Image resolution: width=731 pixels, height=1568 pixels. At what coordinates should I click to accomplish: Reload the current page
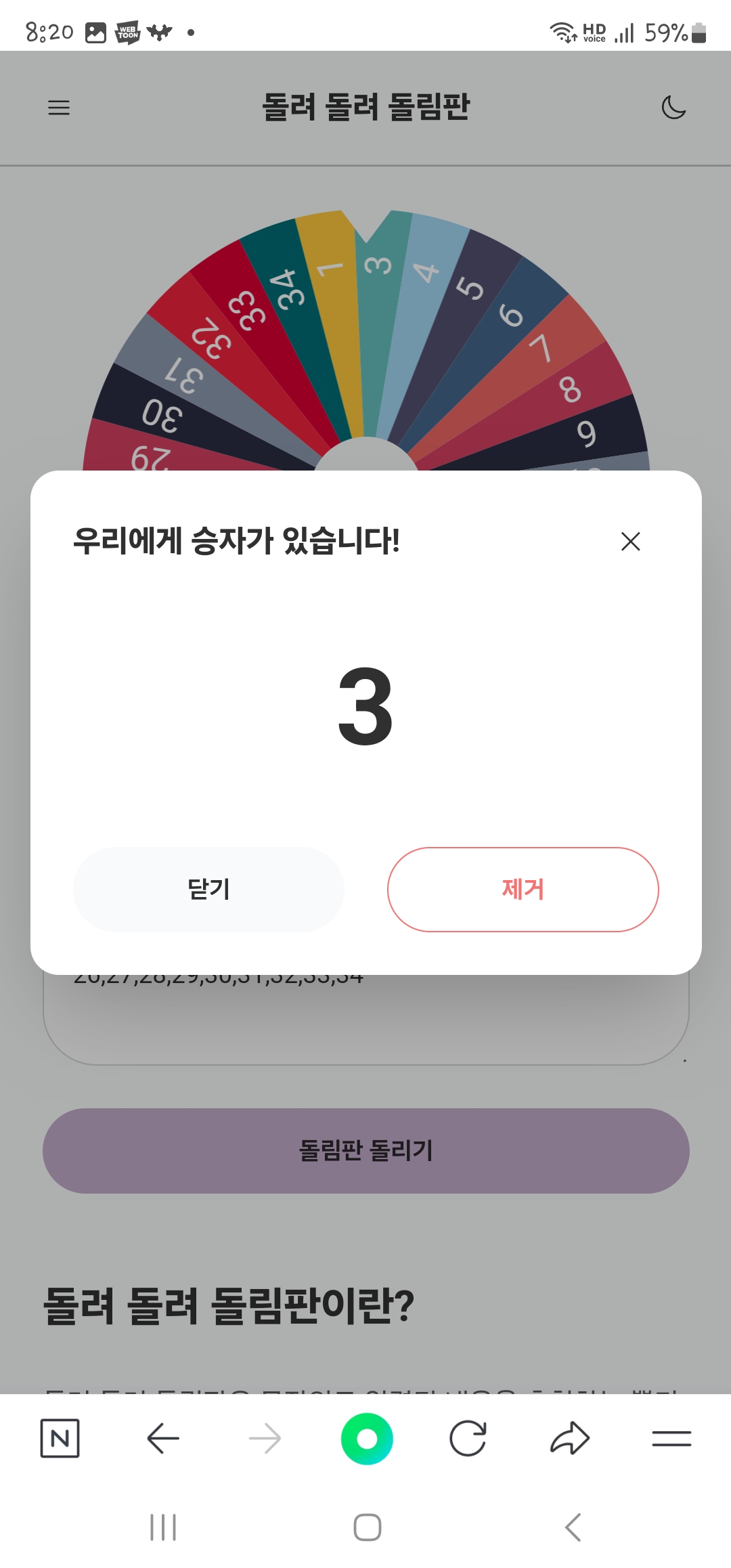point(468,1438)
